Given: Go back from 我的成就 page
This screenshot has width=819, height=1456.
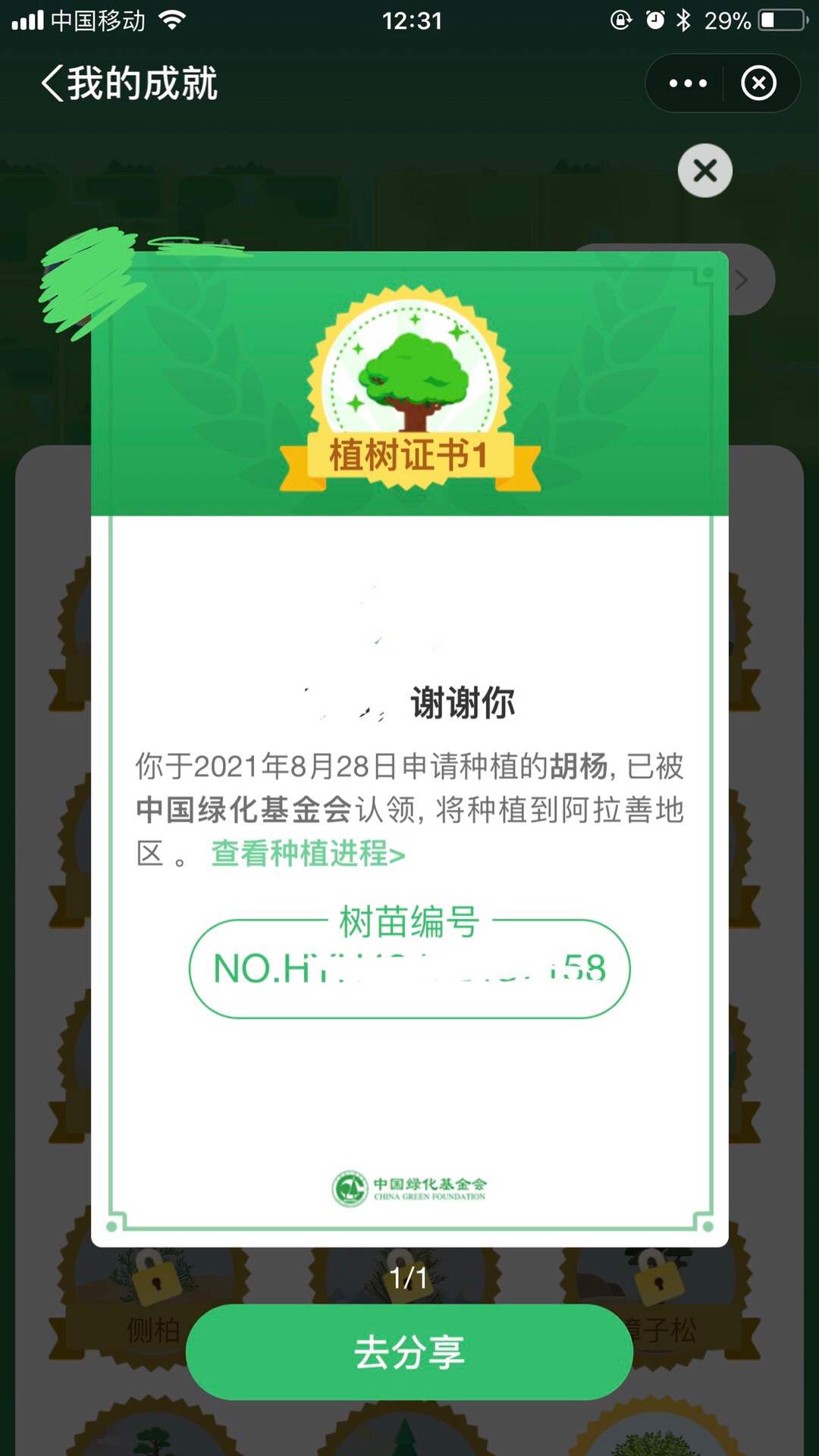Looking at the screenshot, I should [53, 83].
